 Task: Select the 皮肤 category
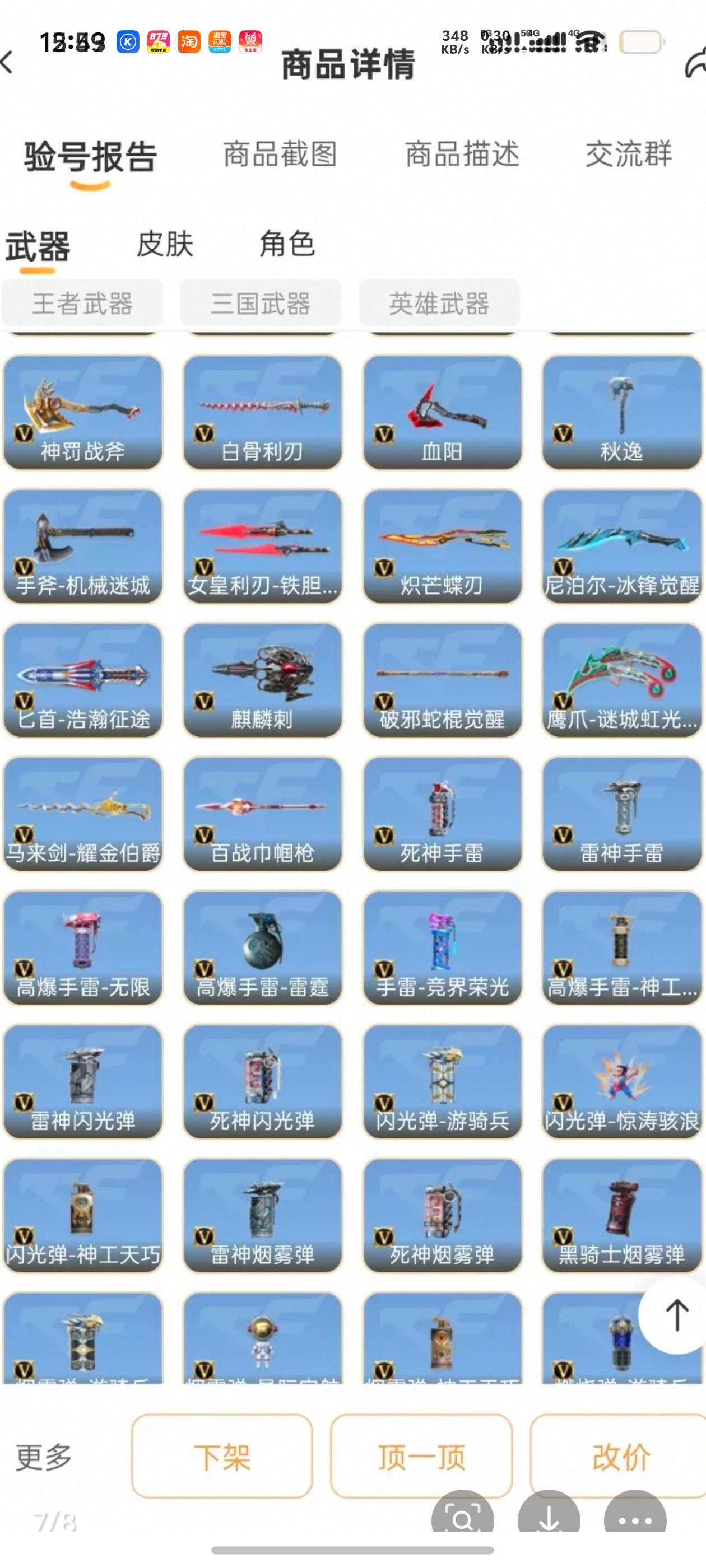[x=165, y=245]
